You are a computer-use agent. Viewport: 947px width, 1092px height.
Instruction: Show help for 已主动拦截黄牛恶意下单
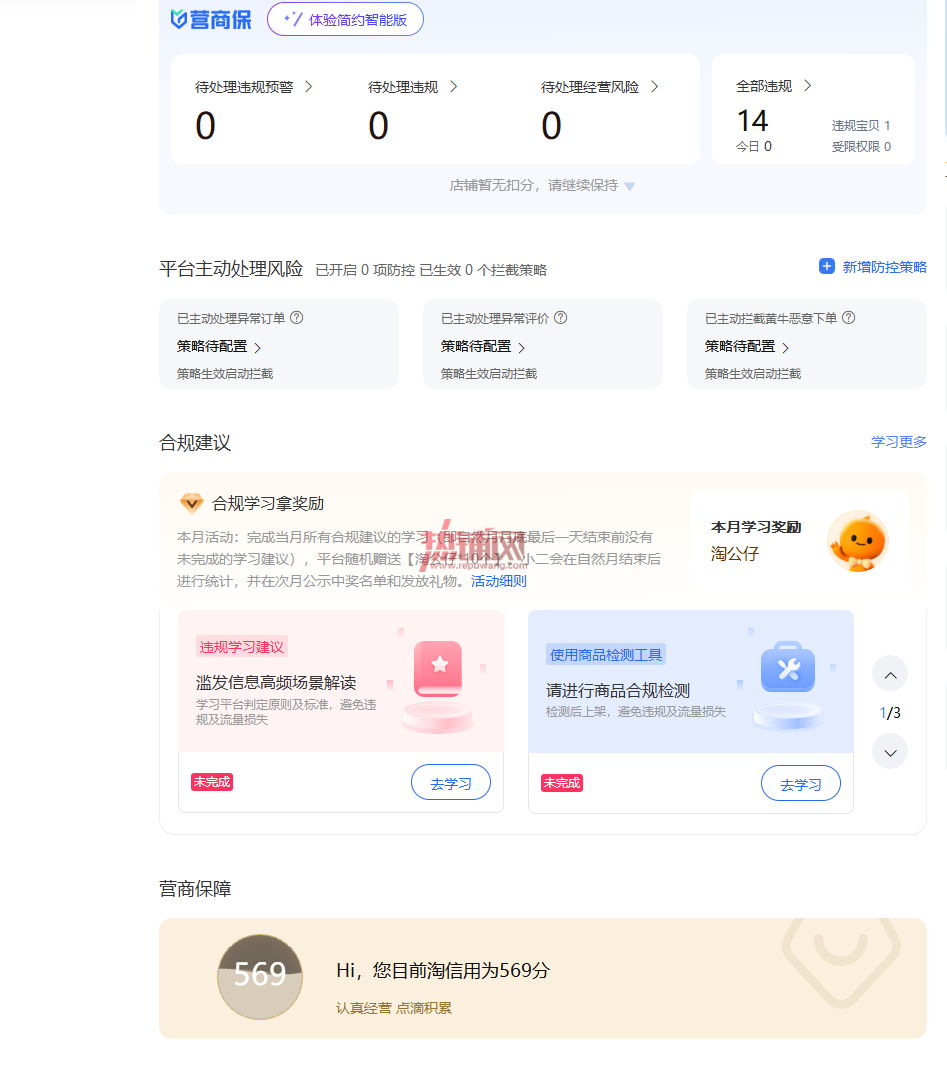(x=848, y=318)
